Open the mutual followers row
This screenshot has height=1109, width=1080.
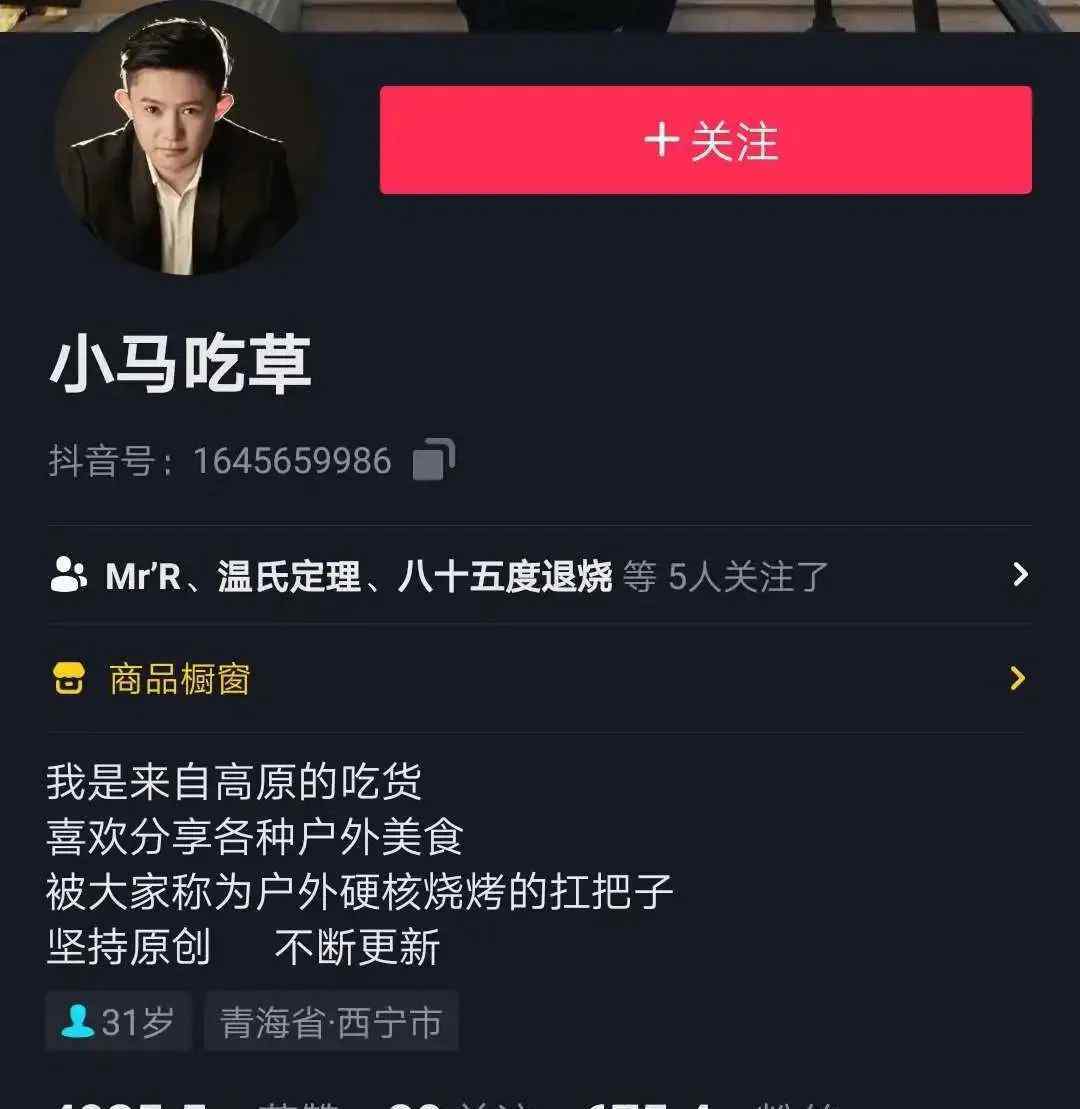coord(540,576)
